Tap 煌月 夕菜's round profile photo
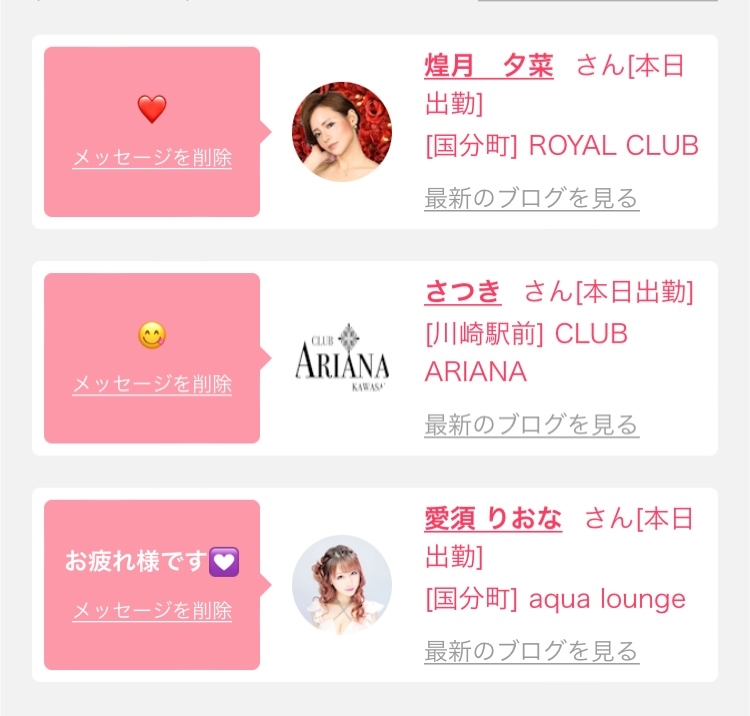The image size is (750, 716). pyautogui.click(x=342, y=132)
